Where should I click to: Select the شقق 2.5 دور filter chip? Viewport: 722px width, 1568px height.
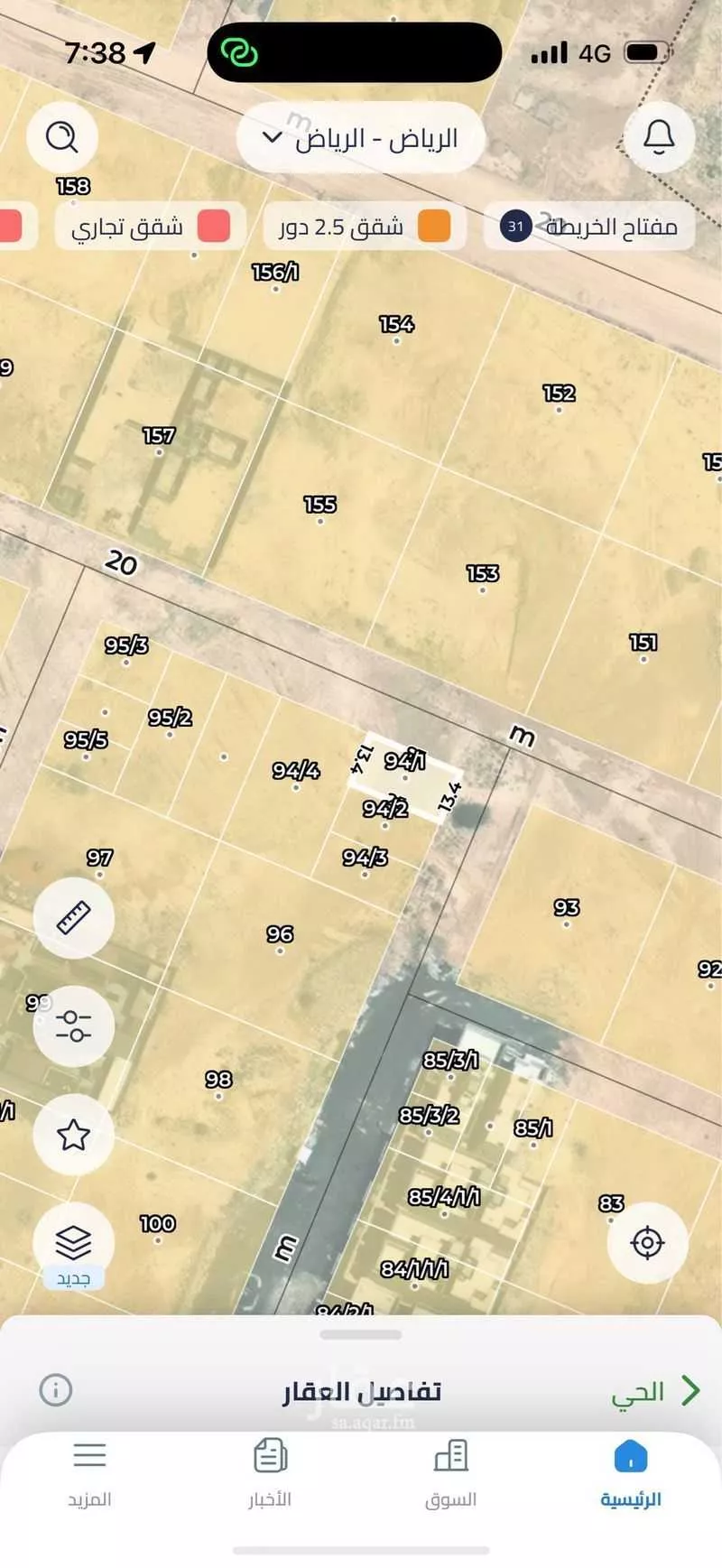coord(365,226)
